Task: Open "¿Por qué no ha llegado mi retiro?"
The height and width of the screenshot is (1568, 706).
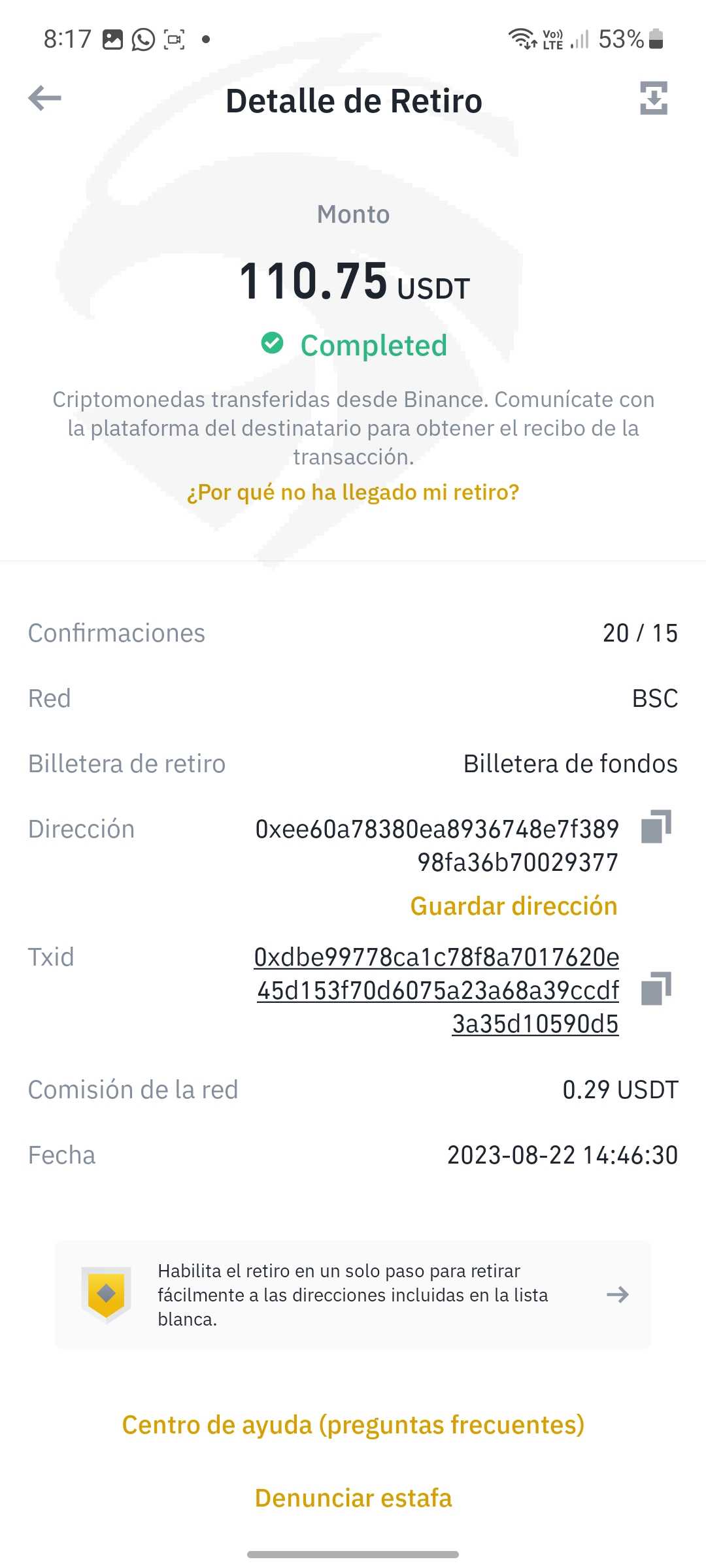Action: pos(353,492)
